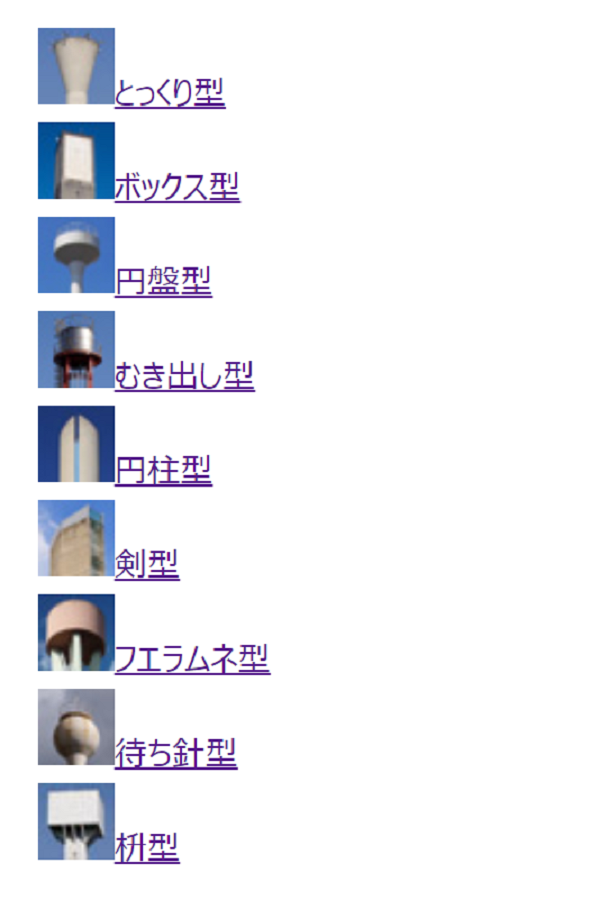The image size is (600, 900).
Task: Choose the 剣型 link
Action: click(147, 565)
